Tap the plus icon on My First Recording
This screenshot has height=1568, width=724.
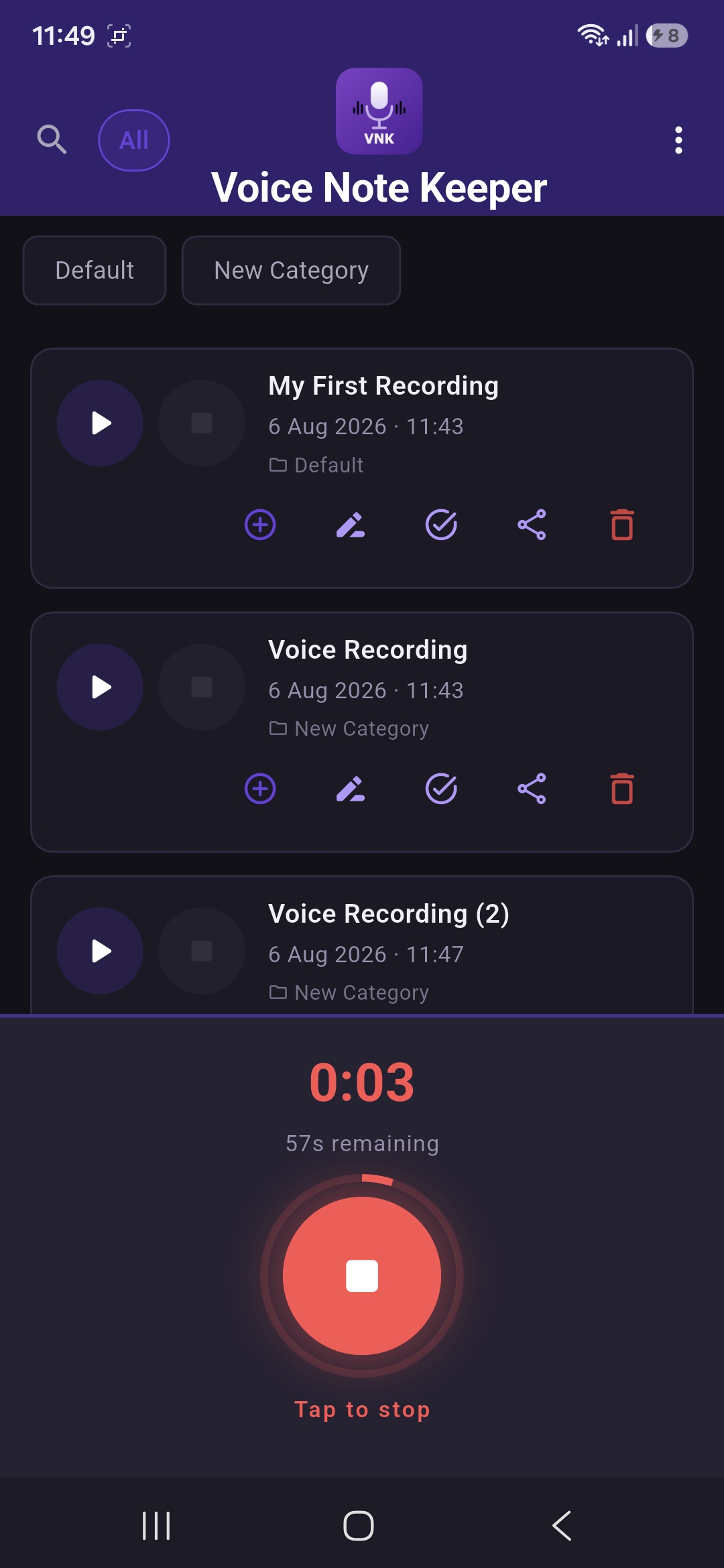coord(260,525)
